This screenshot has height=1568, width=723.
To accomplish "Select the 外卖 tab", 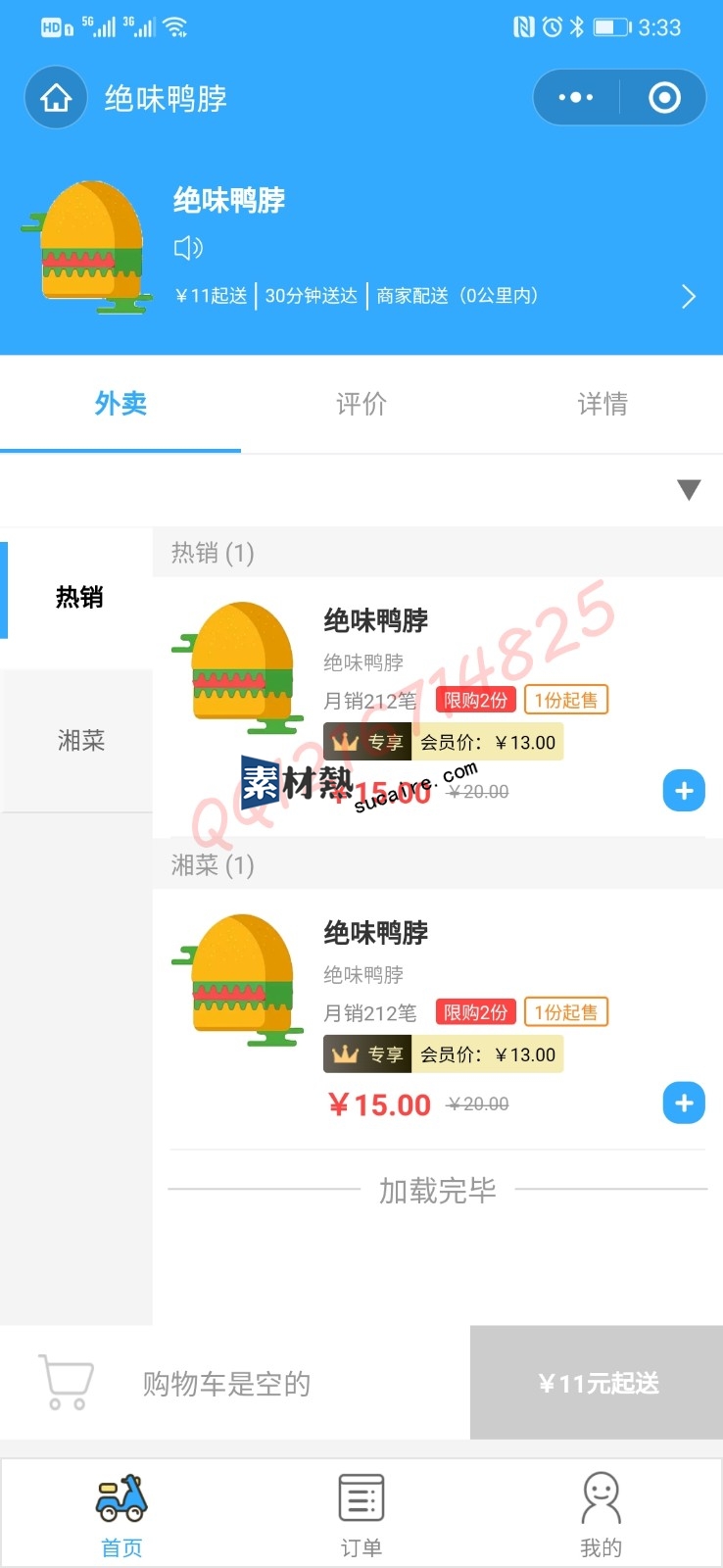I will tap(120, 404).
